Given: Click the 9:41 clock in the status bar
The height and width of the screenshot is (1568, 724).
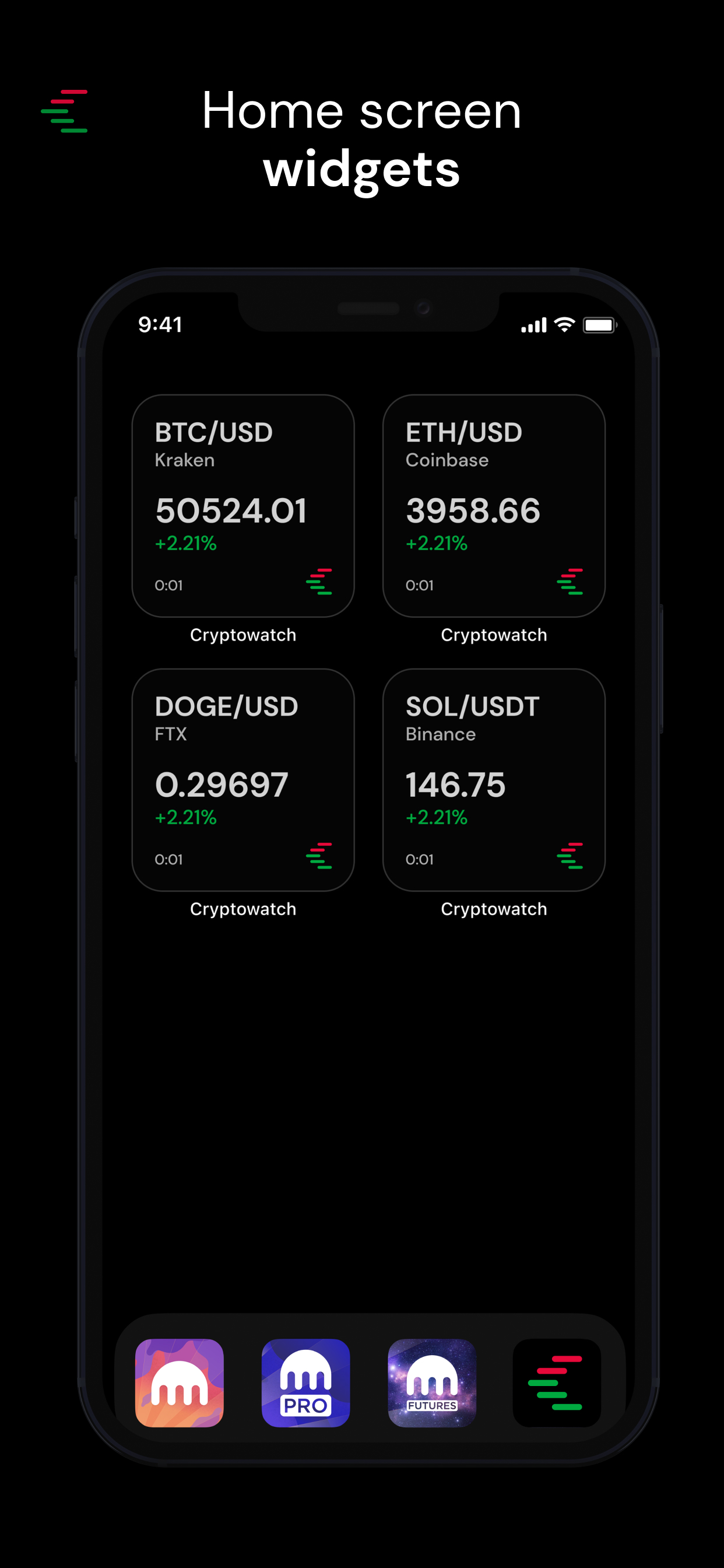Looking at the screenshot, I should pos(160,324).
